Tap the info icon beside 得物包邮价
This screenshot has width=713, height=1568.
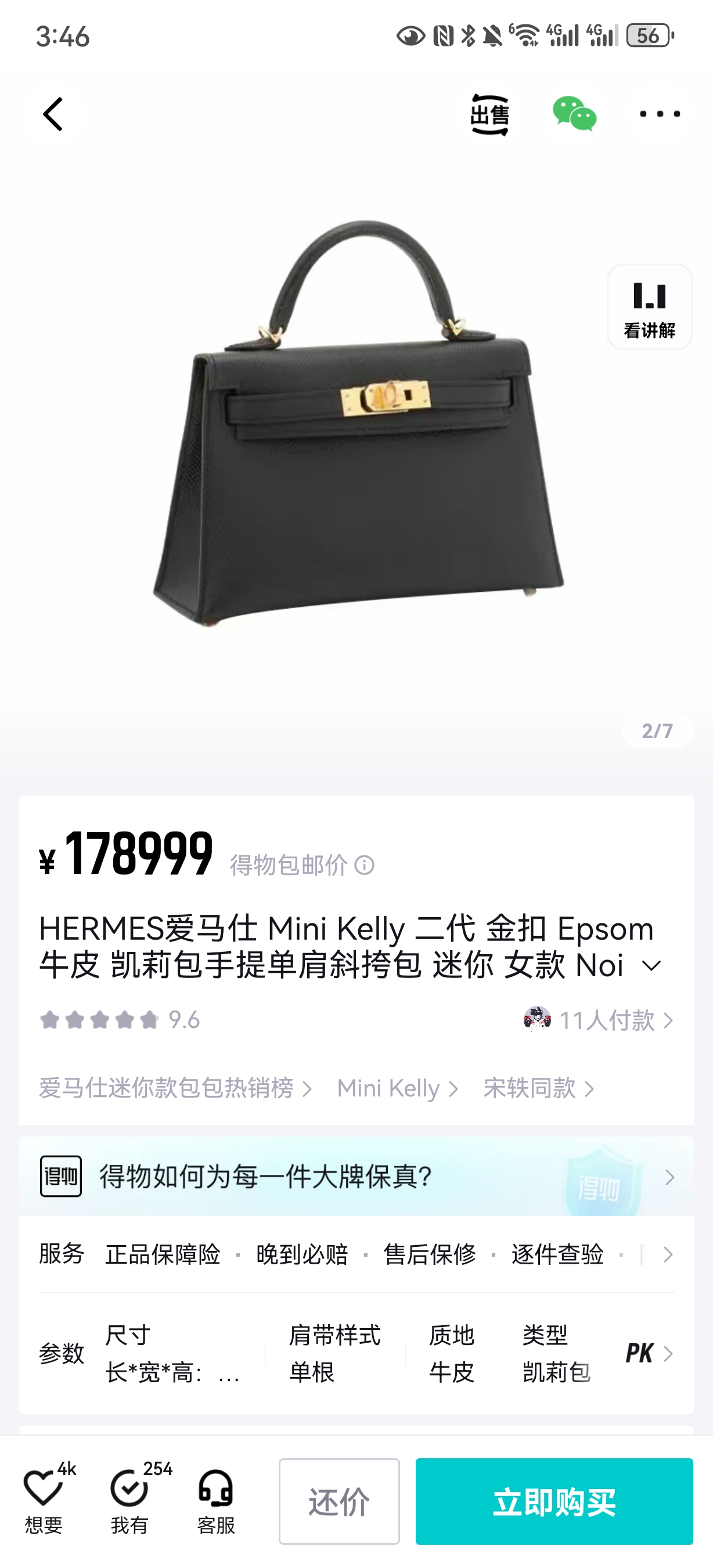click(365, 865)
